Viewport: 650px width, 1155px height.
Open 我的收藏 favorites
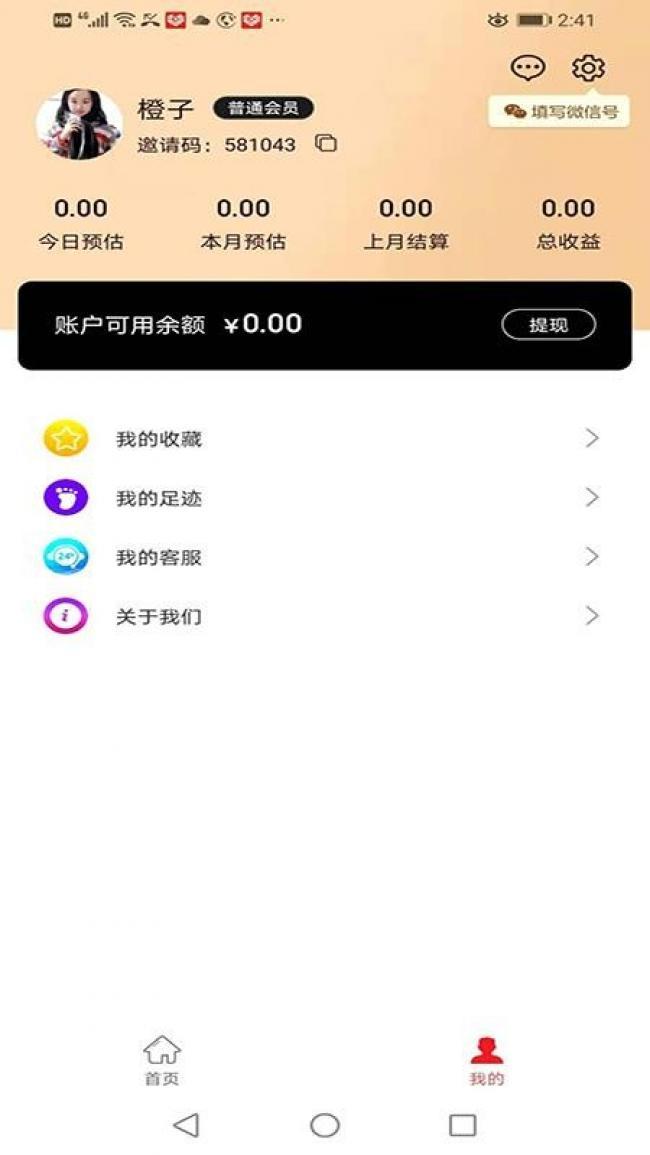(x=325, y=439)
